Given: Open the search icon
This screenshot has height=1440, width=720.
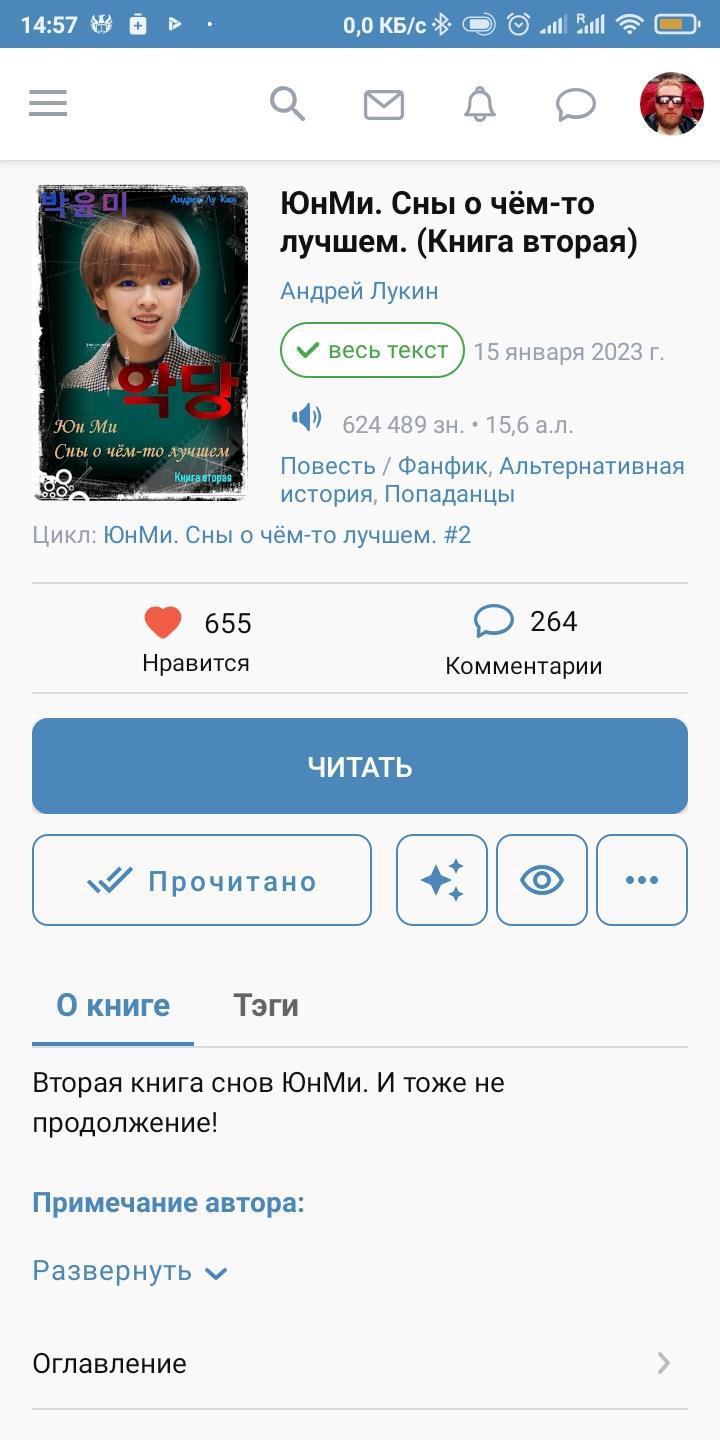Looking at the screenshot, I should (x=287, y=103).
